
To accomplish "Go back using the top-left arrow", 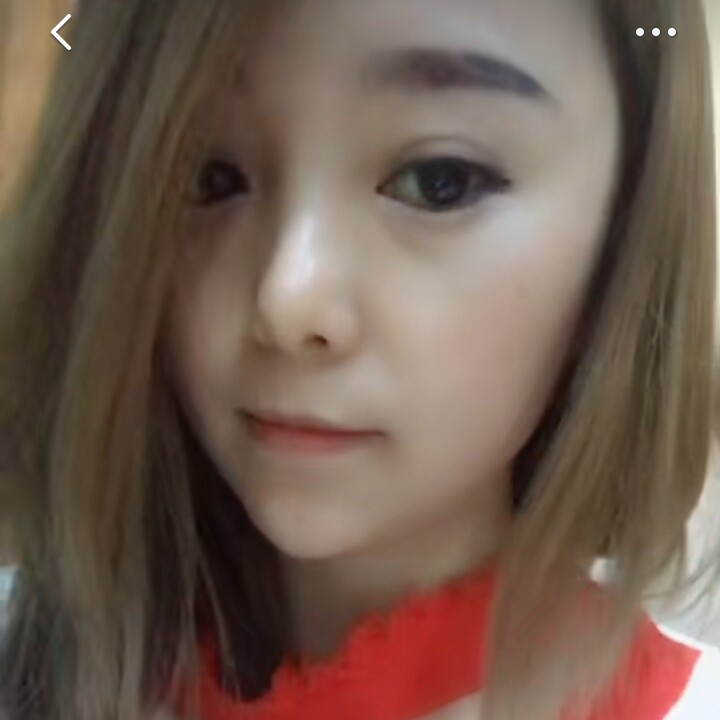I will (62, 32).
